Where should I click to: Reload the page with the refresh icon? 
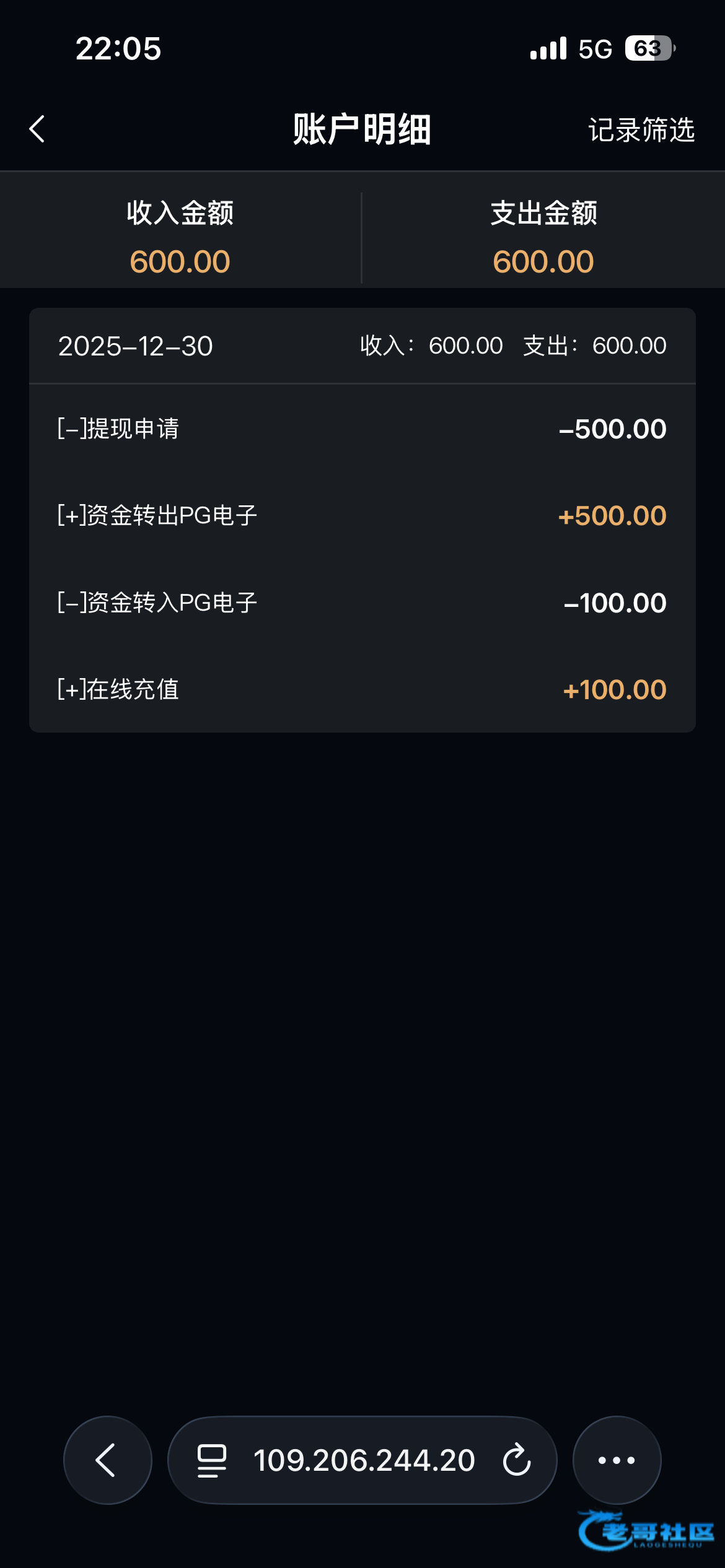pyautogui.click(x=517, y=1460)
